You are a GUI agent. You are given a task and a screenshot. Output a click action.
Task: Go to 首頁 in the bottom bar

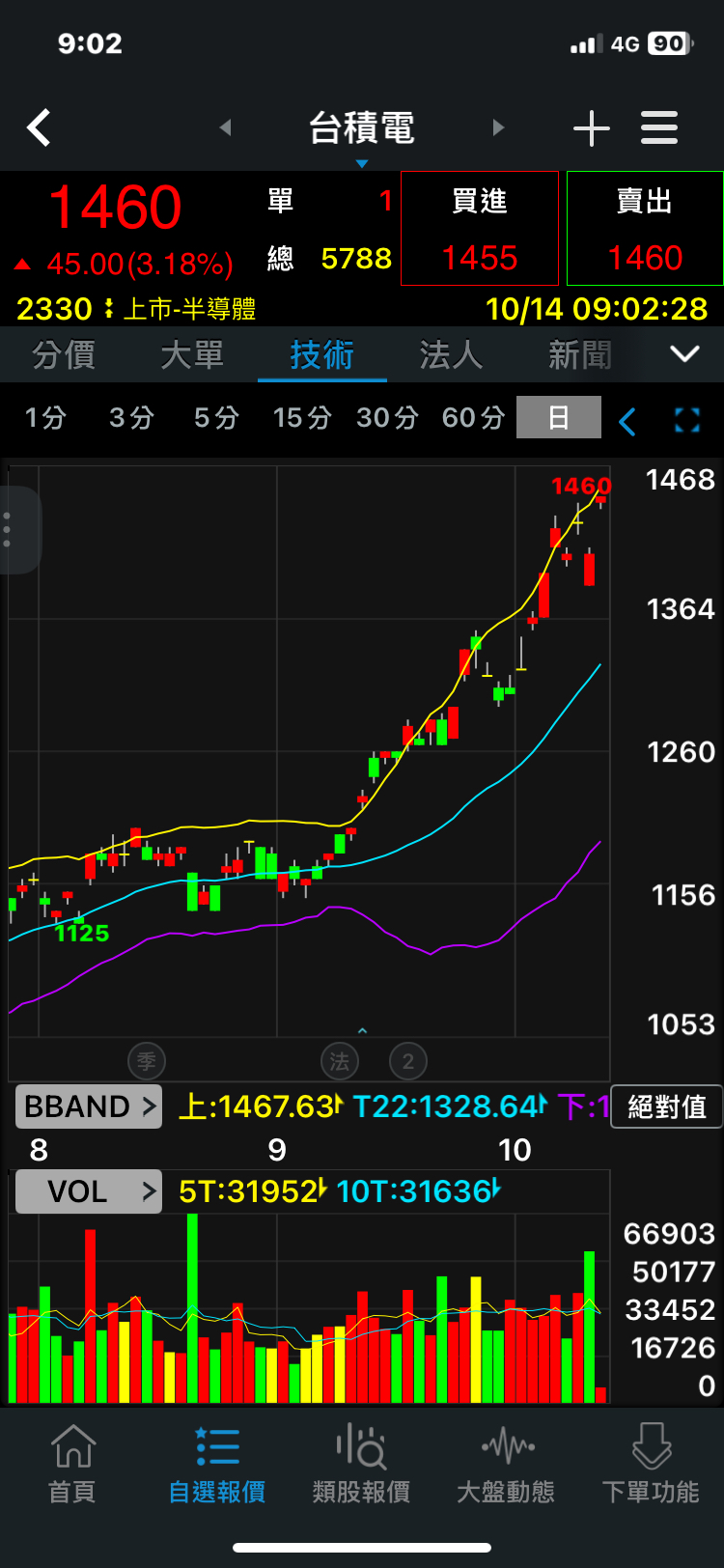click(x=72, y=1465)
